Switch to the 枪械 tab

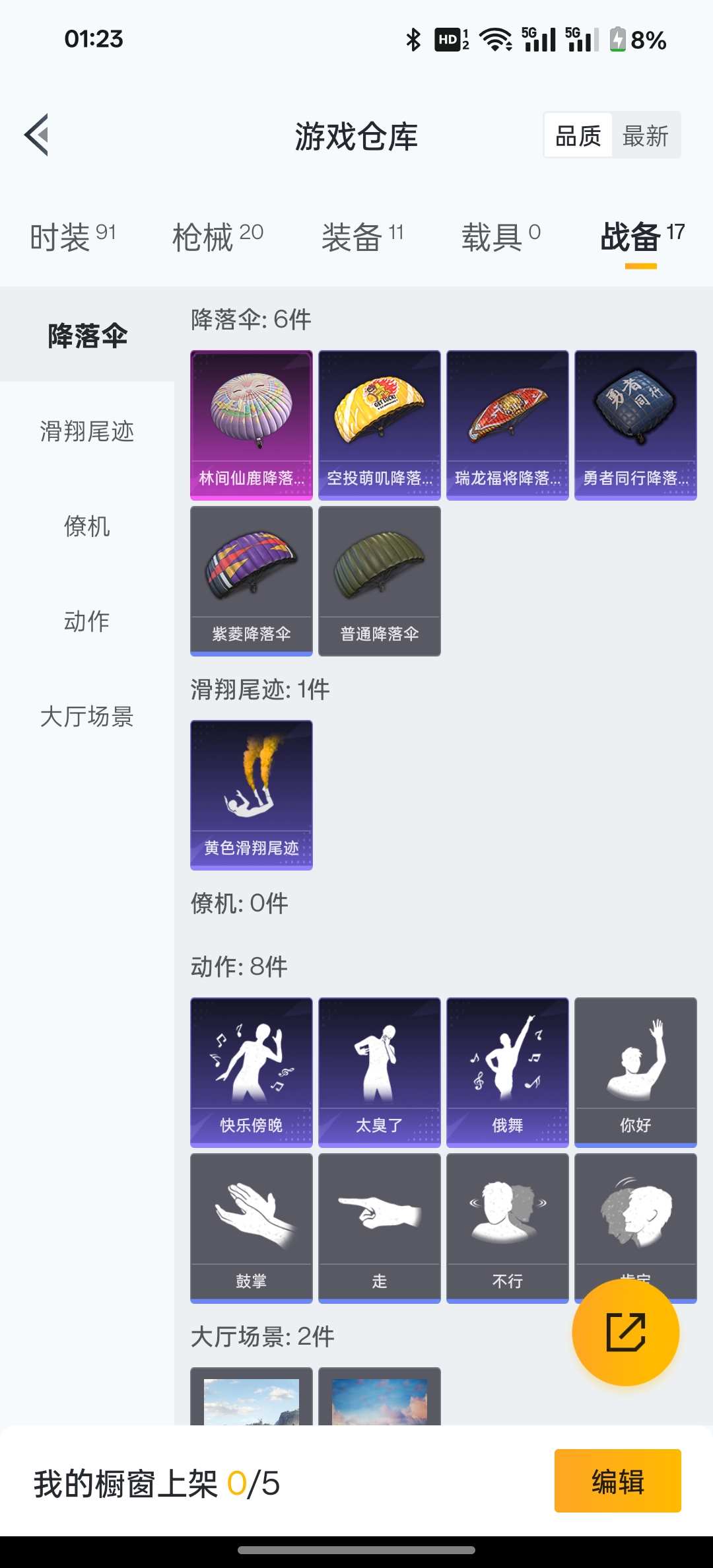217,237
